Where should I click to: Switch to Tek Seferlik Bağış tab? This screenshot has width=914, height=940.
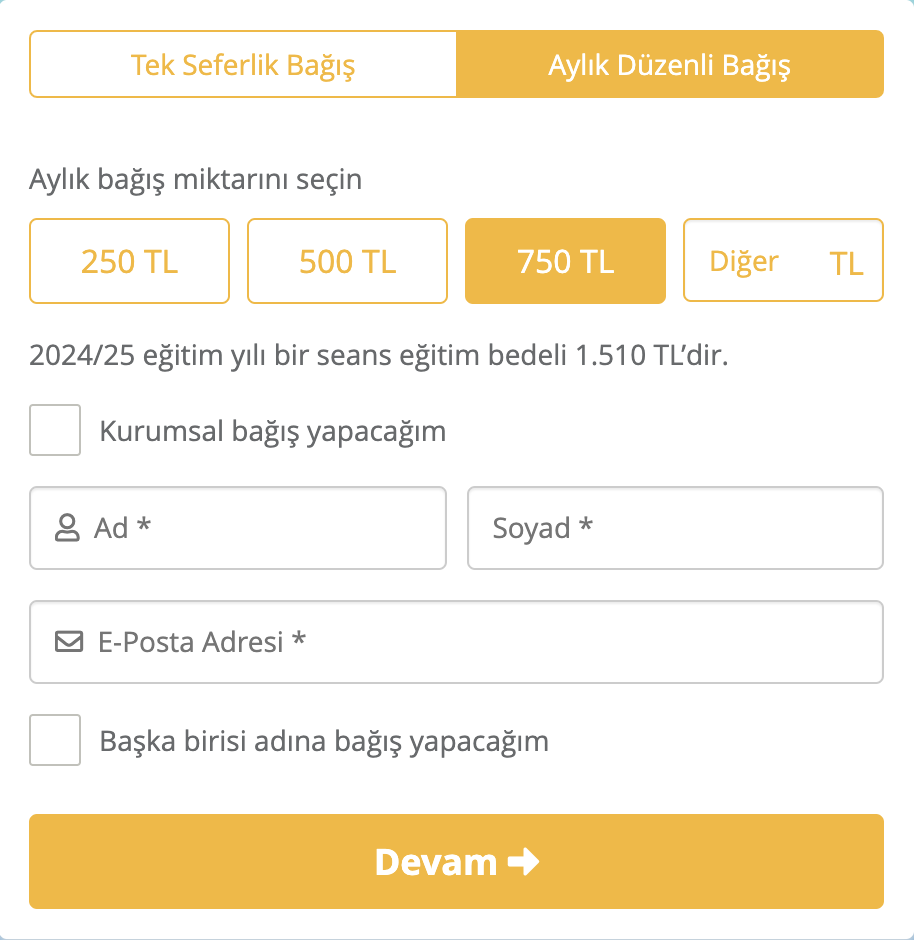coord(243,65)
